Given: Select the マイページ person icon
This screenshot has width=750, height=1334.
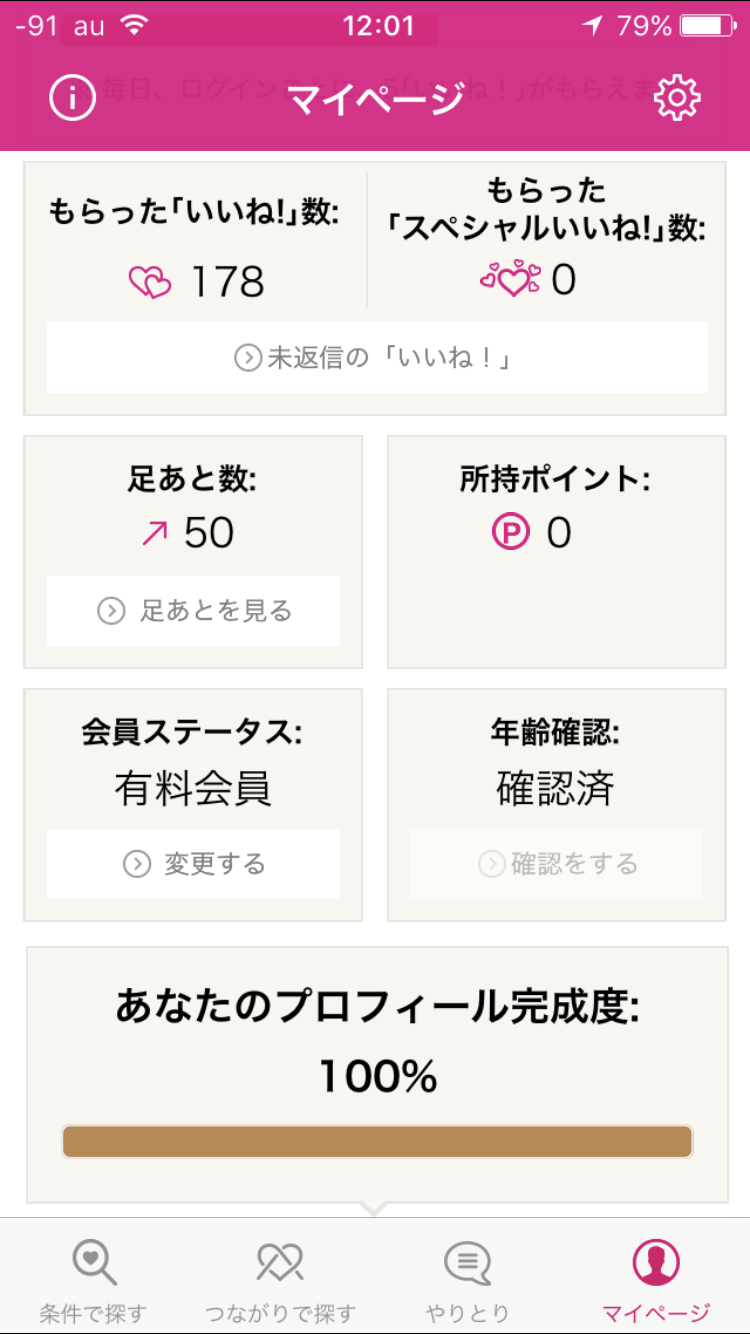Looking at the screenshot, I should coord(656,1262).
